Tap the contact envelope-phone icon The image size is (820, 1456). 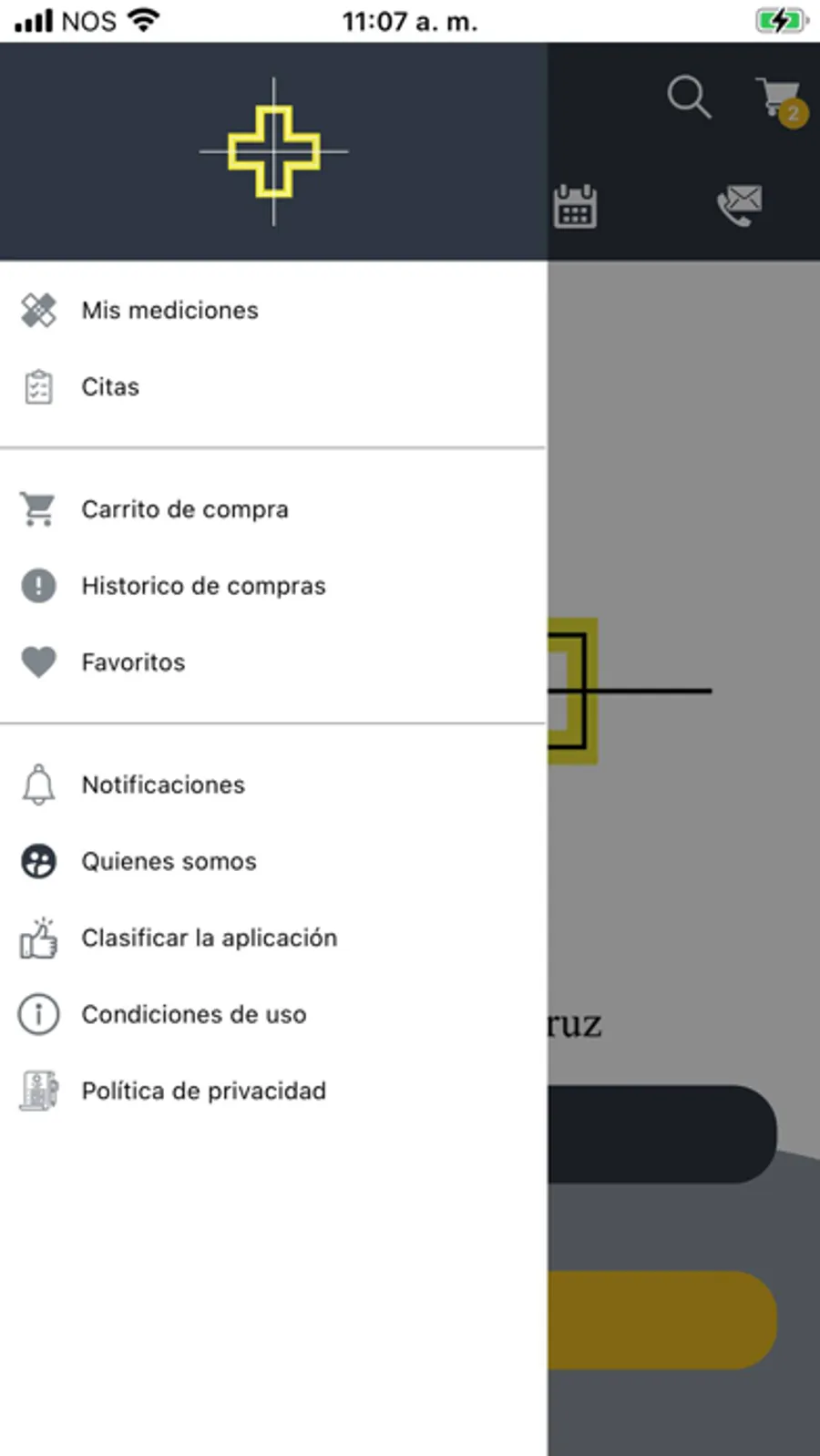click(x=739, y=207)
